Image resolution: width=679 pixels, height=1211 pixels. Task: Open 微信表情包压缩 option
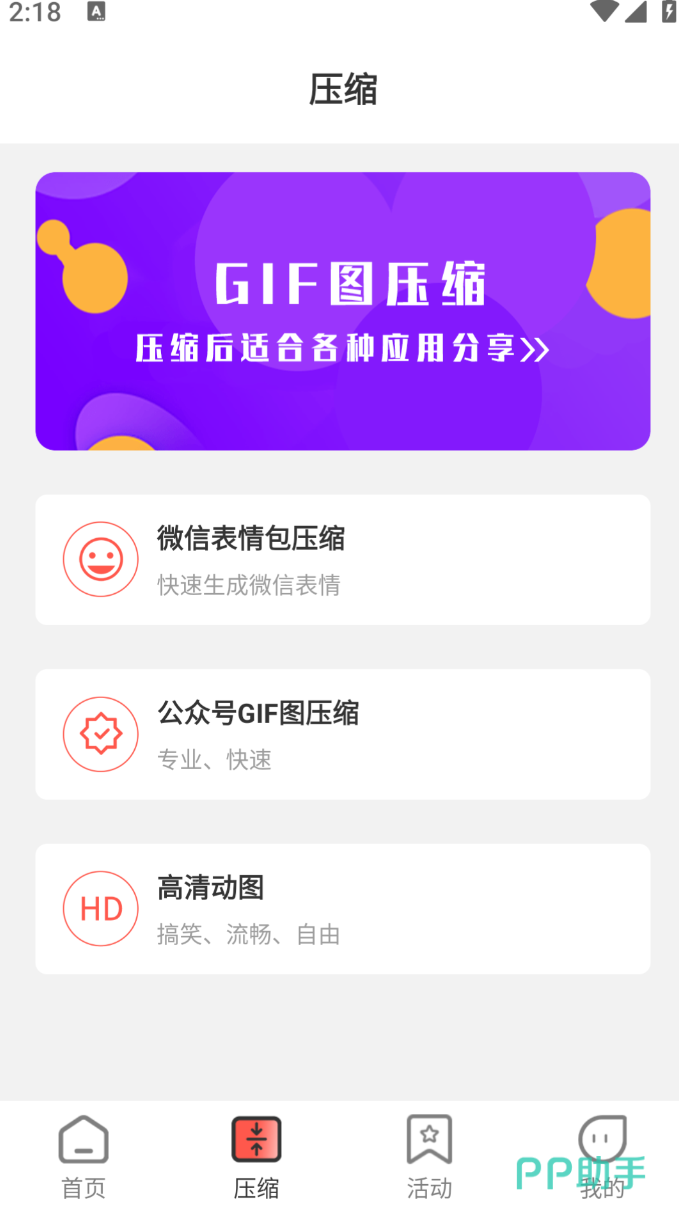pos(342,560)
